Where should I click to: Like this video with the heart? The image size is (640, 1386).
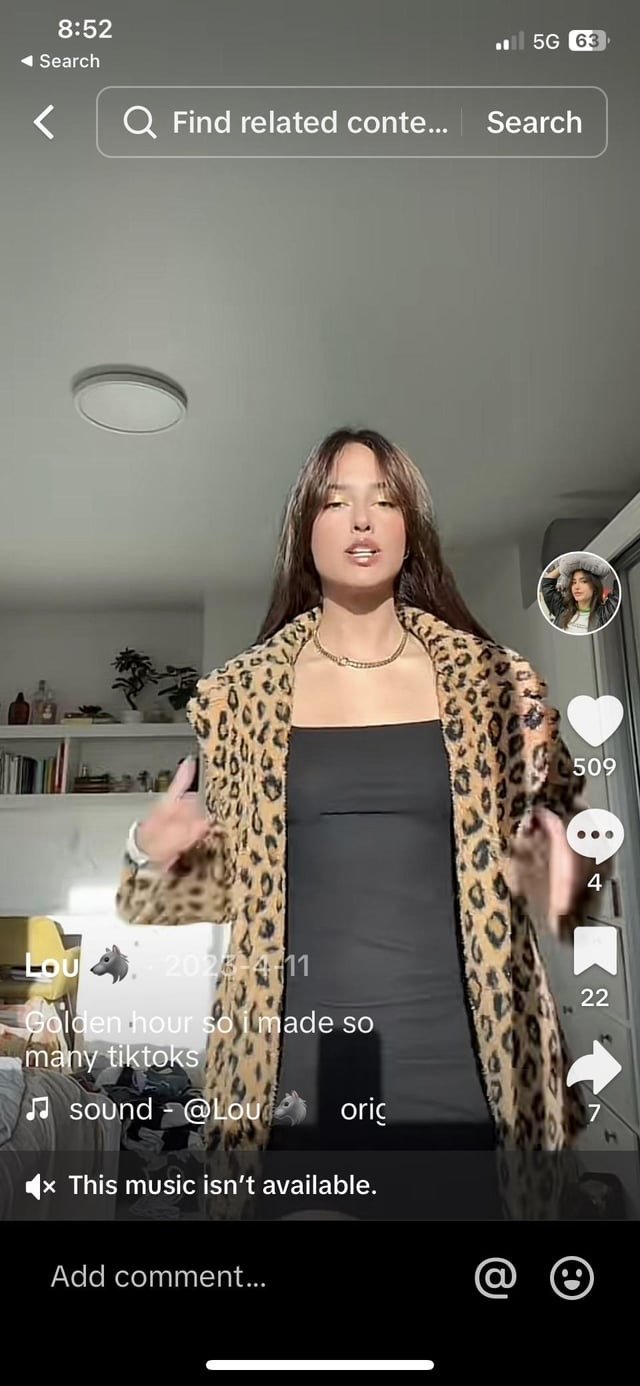click(x=594, y=722)
